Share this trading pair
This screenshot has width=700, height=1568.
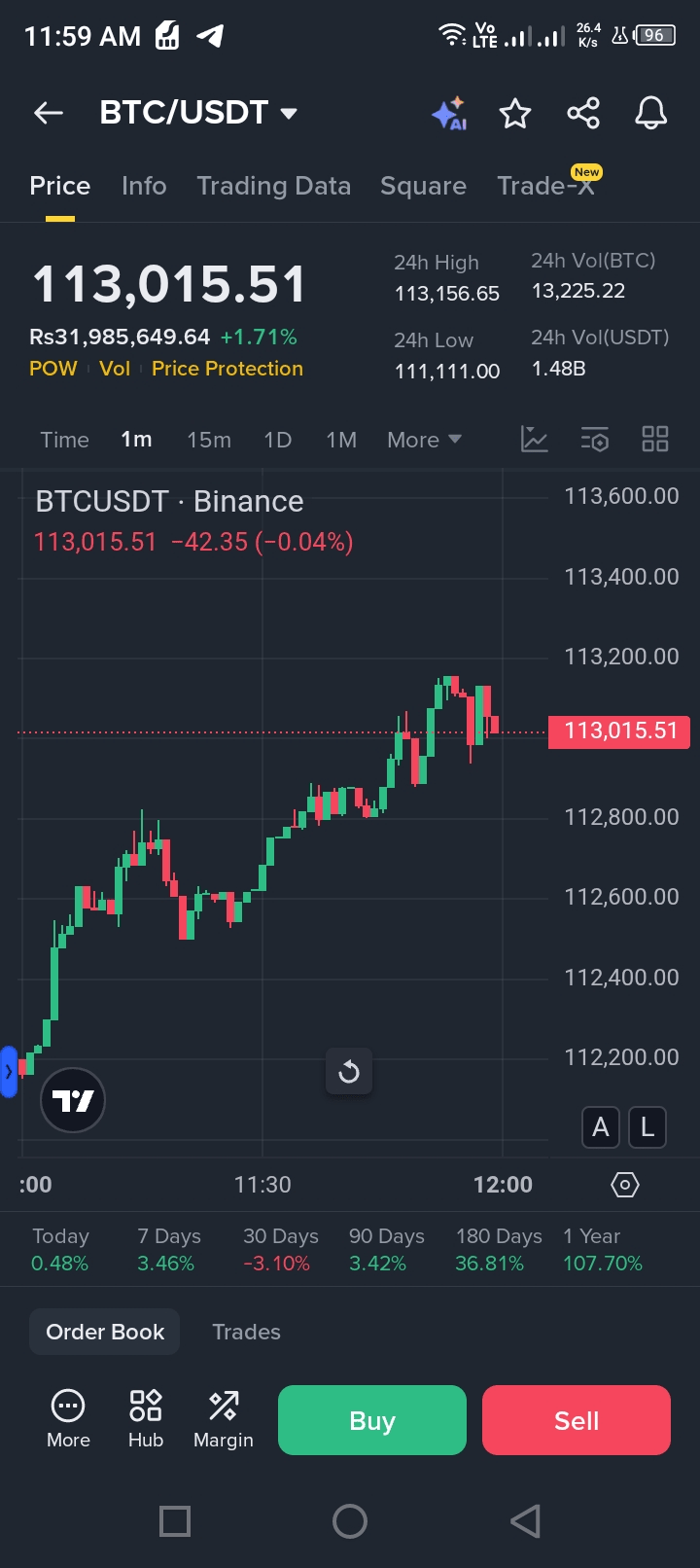click(583, 114)
